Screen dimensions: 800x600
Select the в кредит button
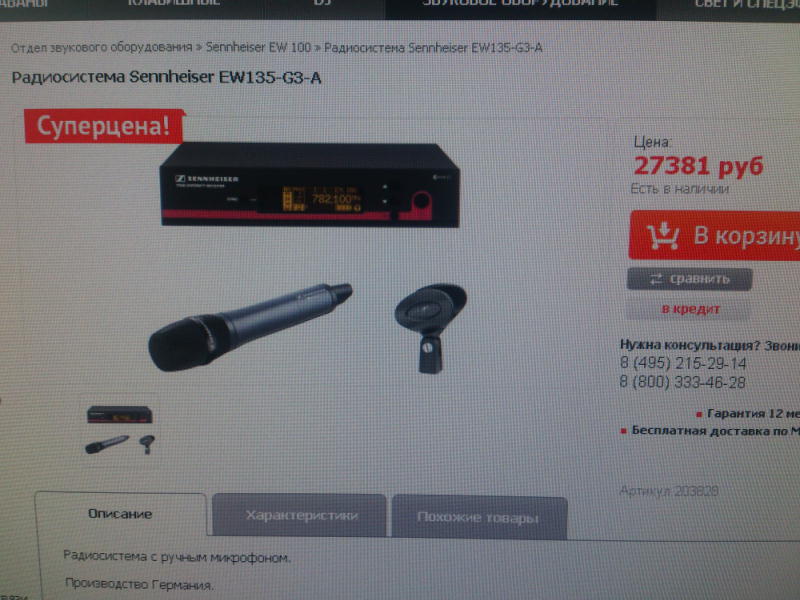click(x=689, y=309)
